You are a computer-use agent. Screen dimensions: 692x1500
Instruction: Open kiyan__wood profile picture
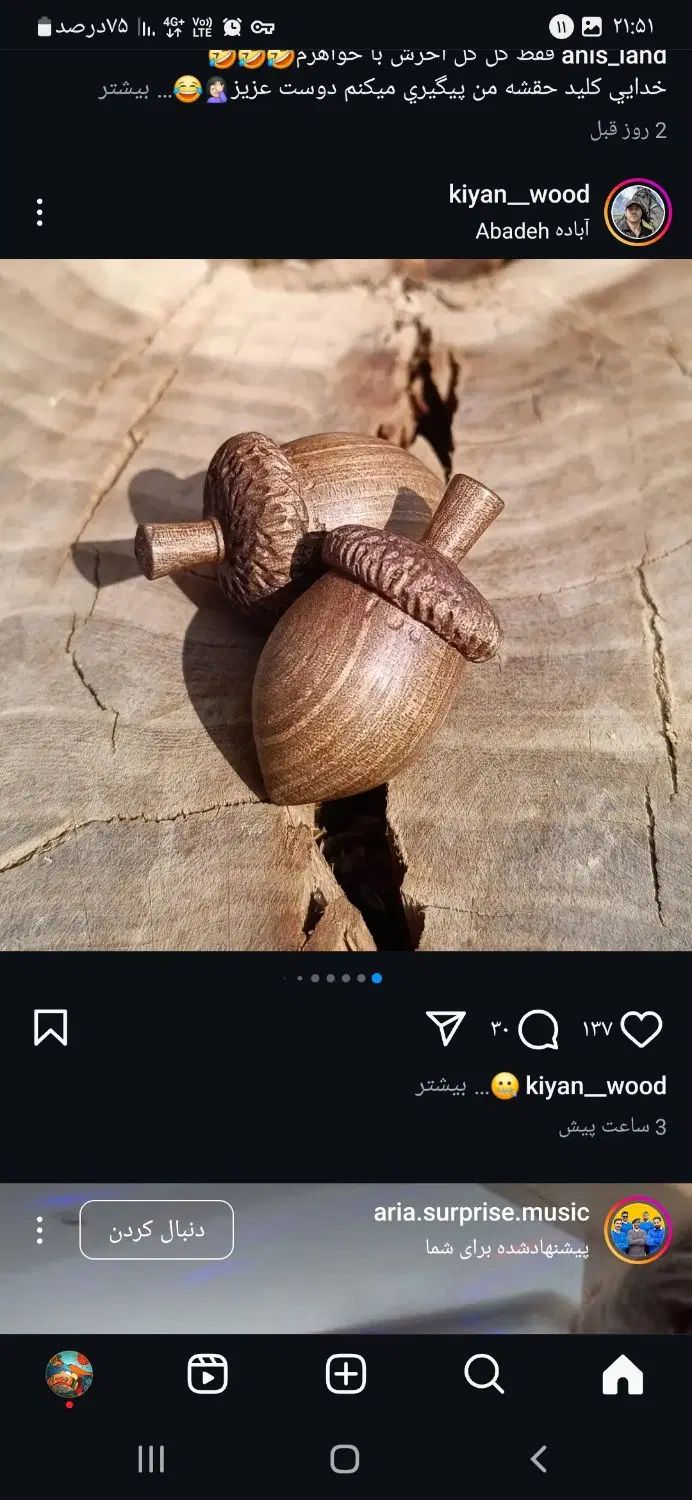pyautogui.click(x=637, y=212)
